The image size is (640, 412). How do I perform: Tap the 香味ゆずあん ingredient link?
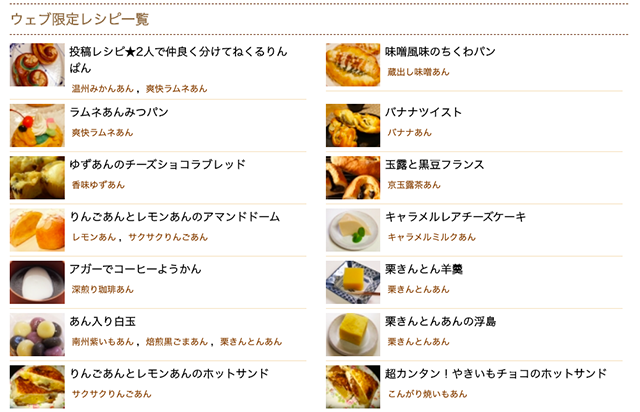tap(98, 185)
